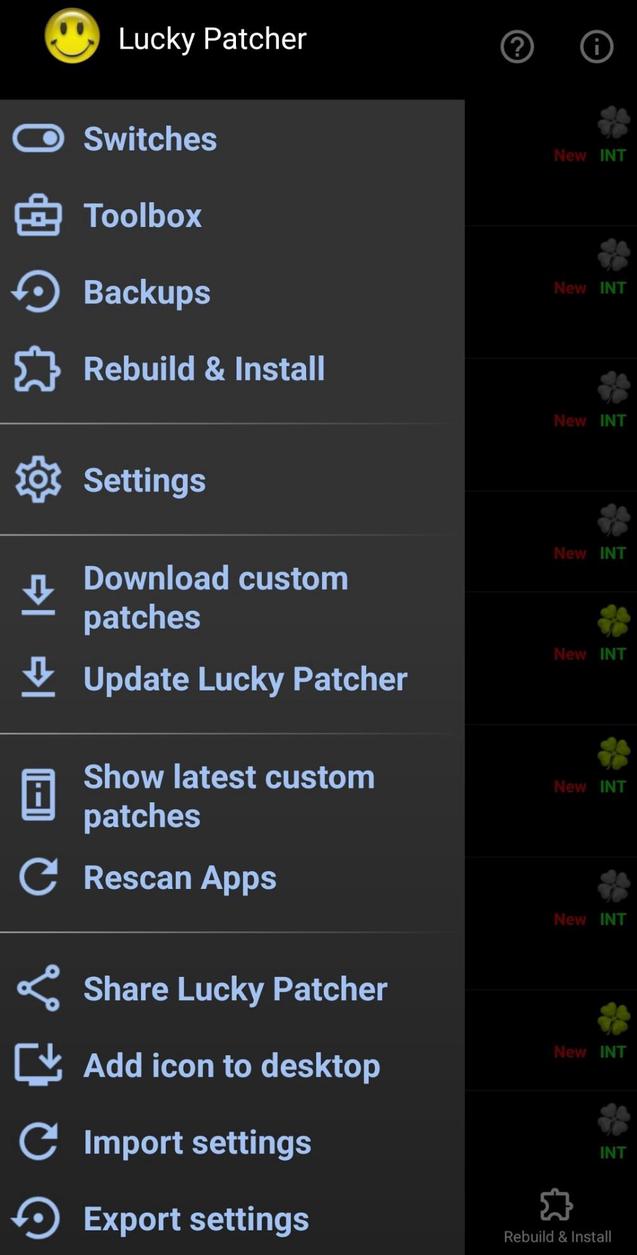Open the help question mark icon

[517, 46]
